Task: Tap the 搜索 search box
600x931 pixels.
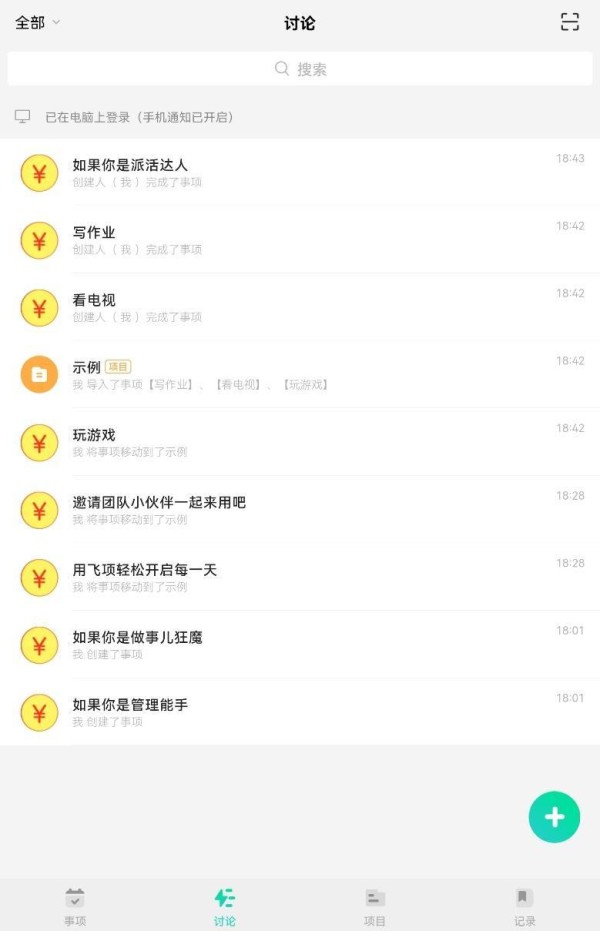Action: [x=300, y=69]
